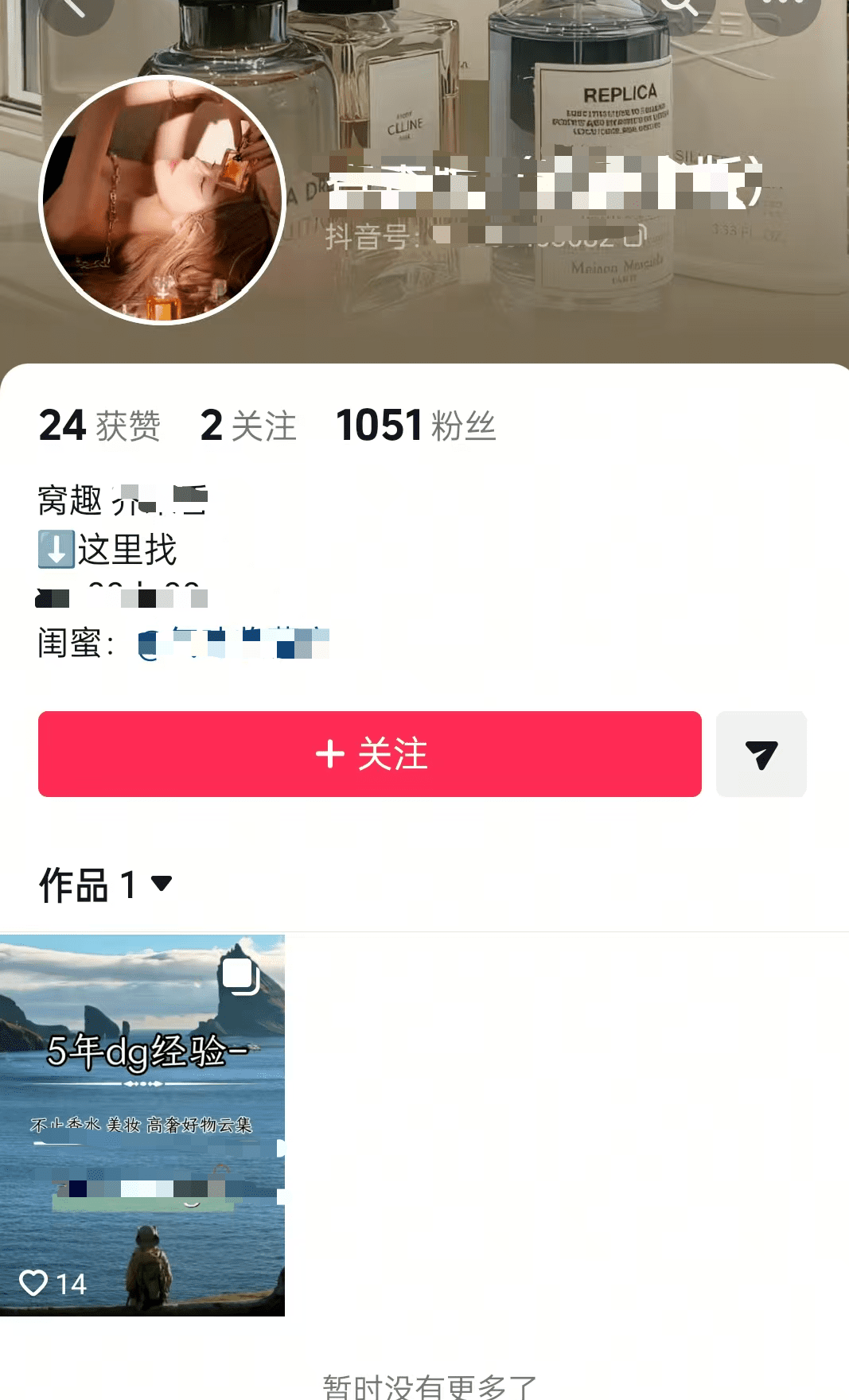
Task: Open the 5年dg经验 post
Action: 142,1125
